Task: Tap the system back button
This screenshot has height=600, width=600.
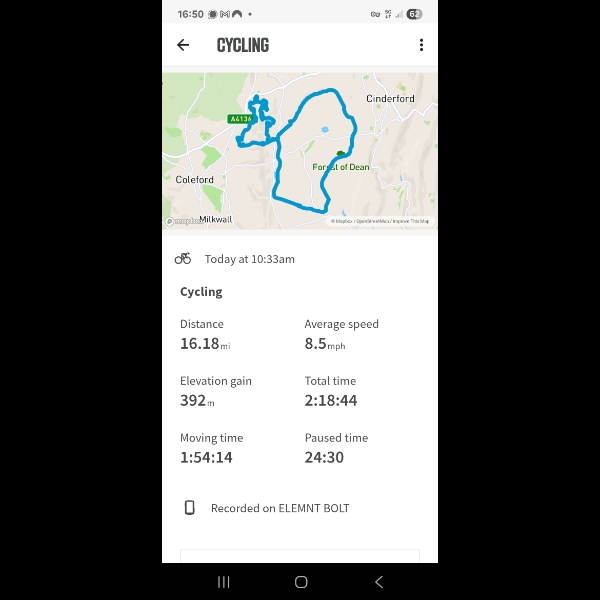Action: click(x=378, y=582)
